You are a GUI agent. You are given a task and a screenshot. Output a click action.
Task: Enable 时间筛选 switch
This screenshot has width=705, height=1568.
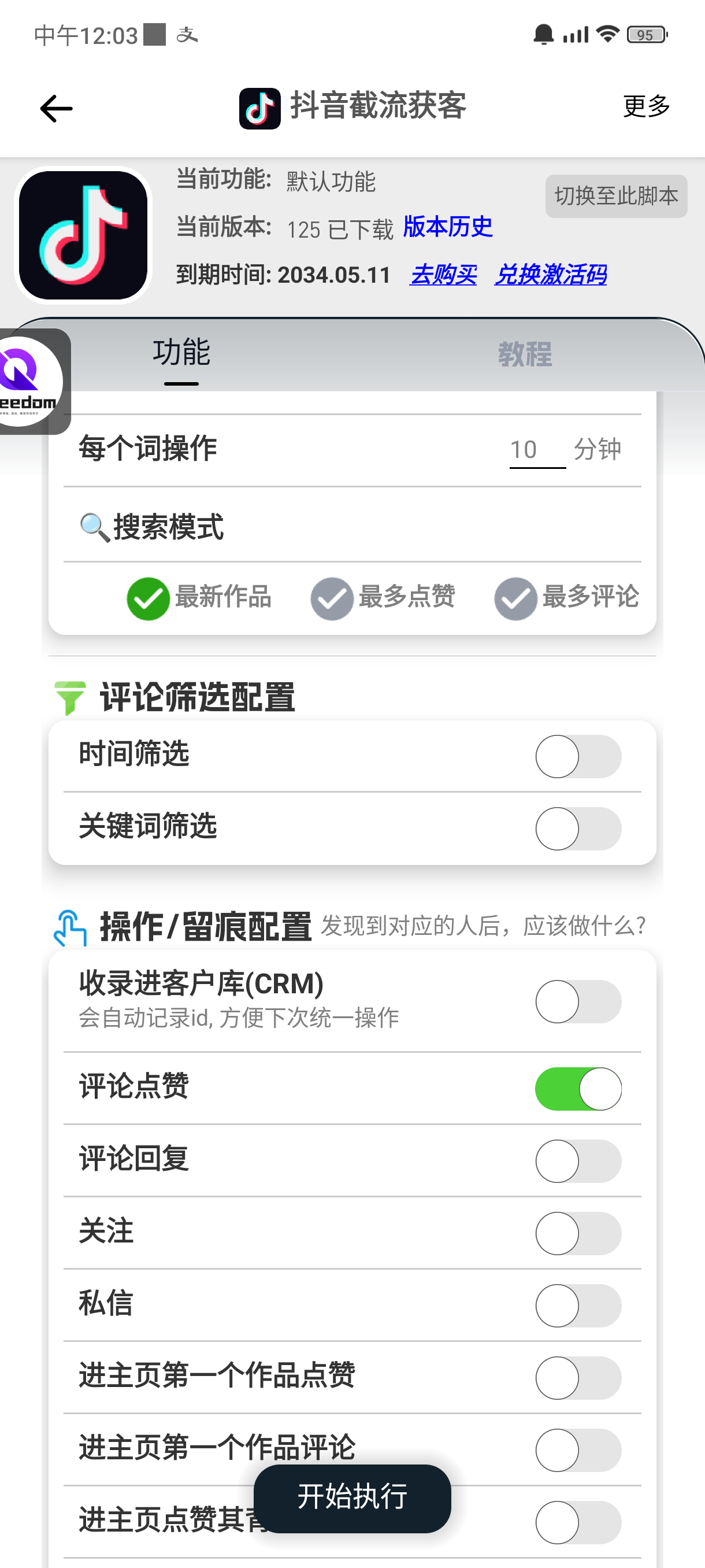[x=578, y=757]
